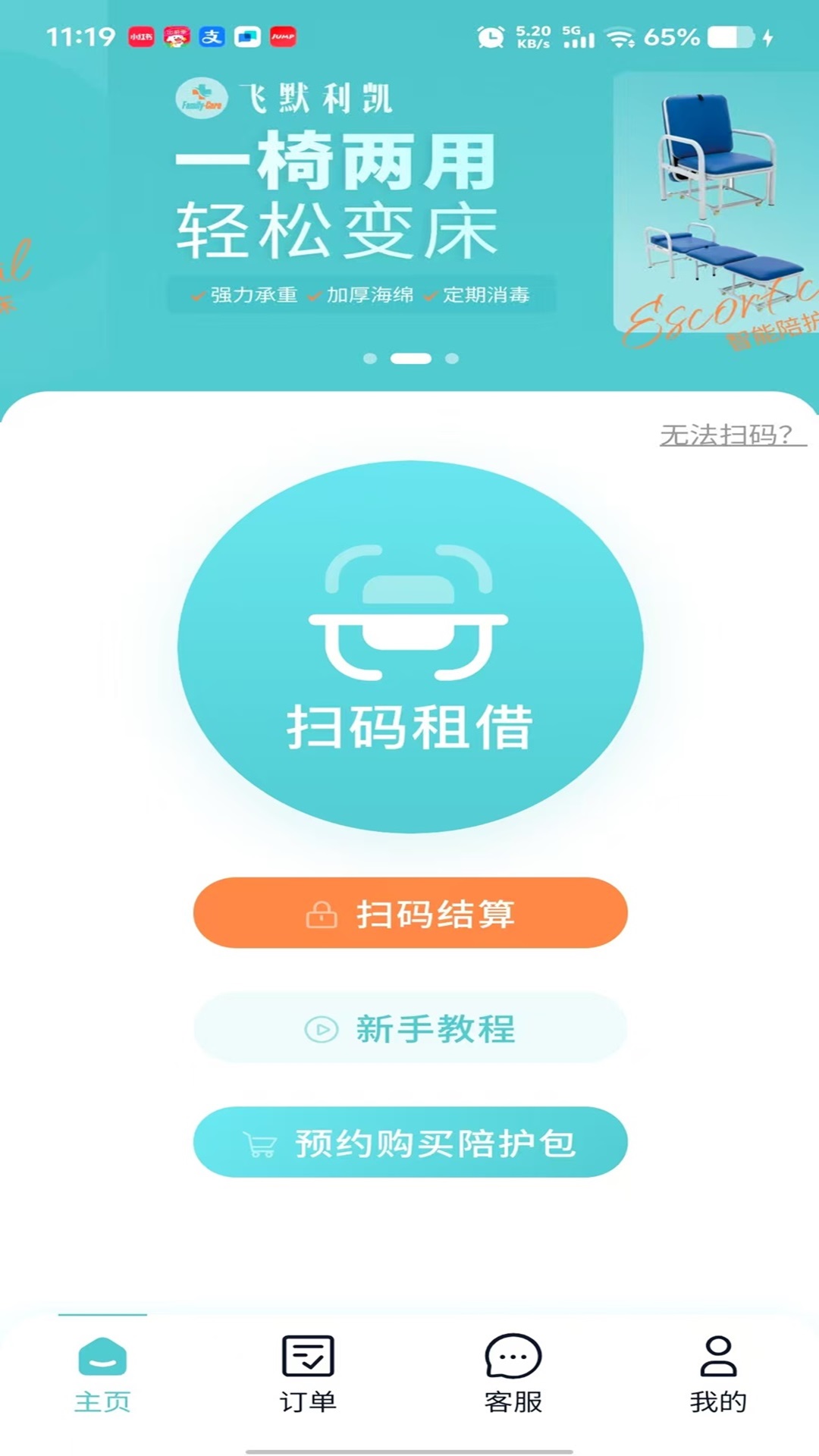Viewport: 819px width, 1456px height.
Task: Tap the 扫码租借 scan-to-rent button
Action: [410, 647]
